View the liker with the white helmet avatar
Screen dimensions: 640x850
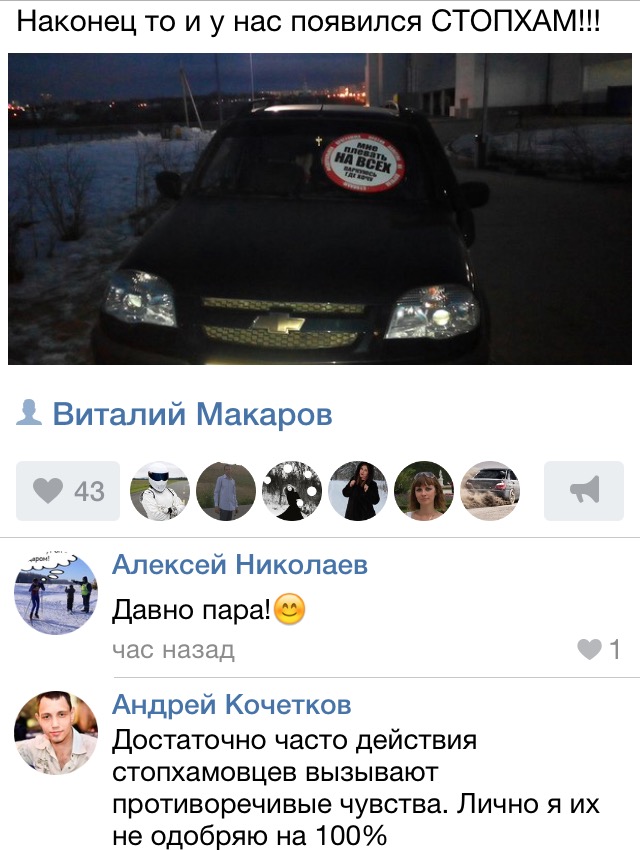[160, 490]
